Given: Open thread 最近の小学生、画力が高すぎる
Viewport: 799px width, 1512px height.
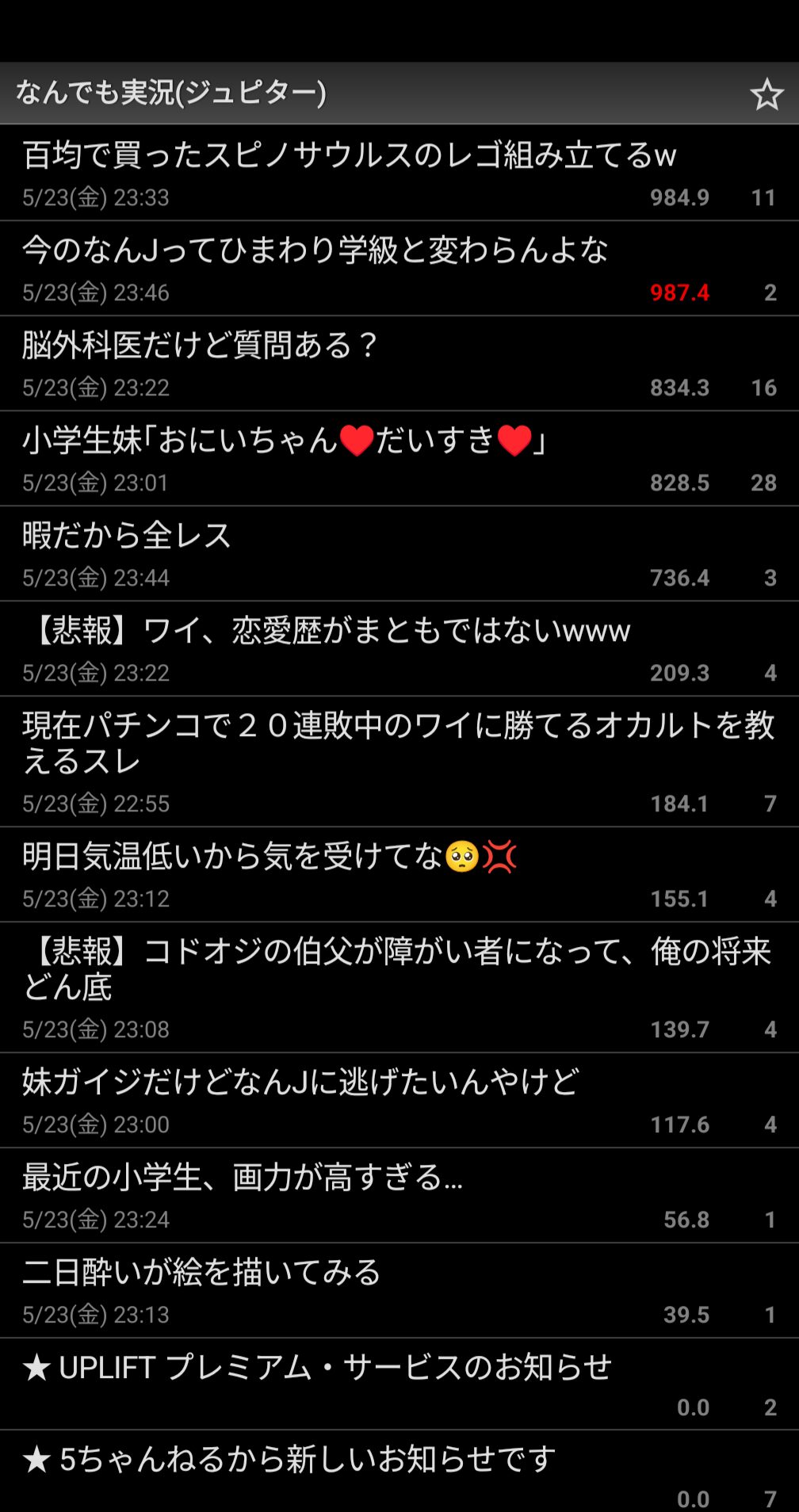Looking at the screenshot, I should (x=399, y=1196).
